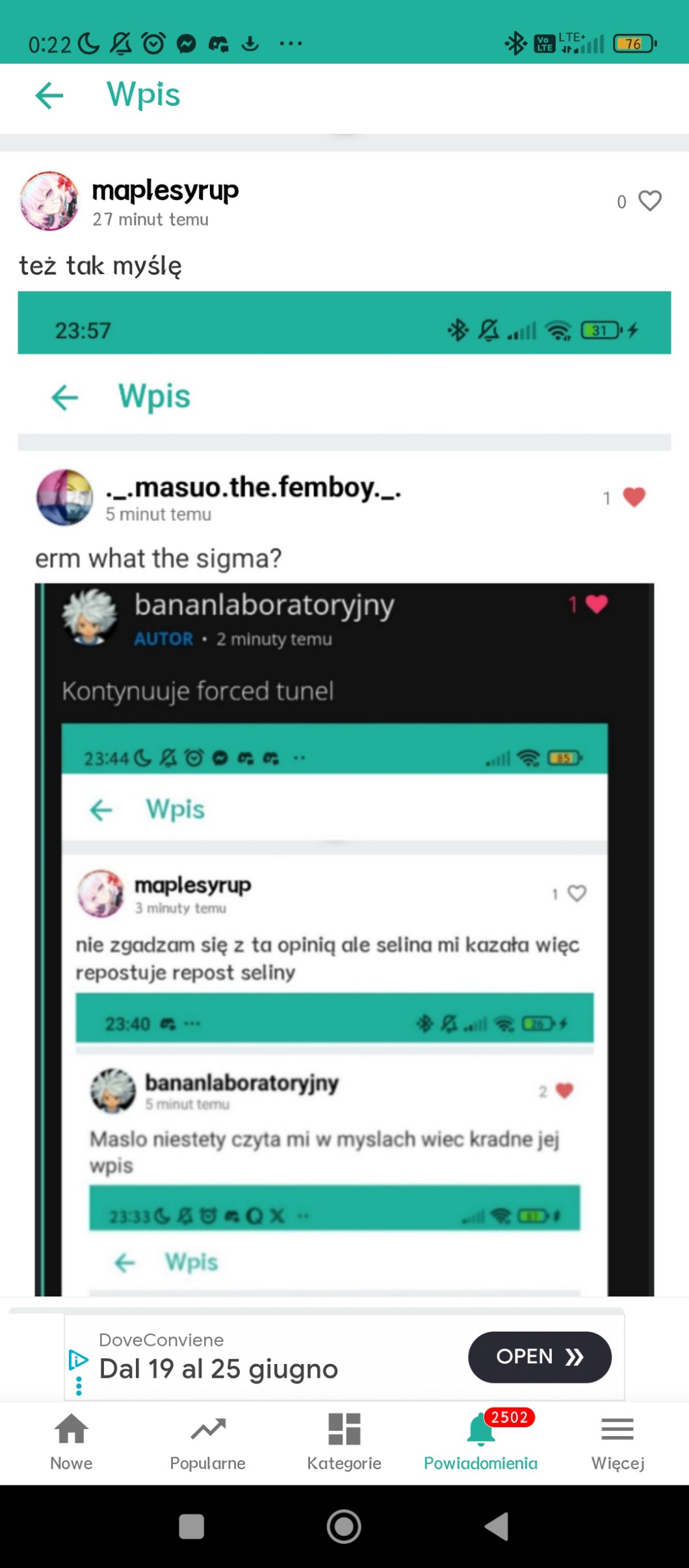Open the Kategorie tab
This screenshot has height=1568, width=689.
coord(344,1442)
